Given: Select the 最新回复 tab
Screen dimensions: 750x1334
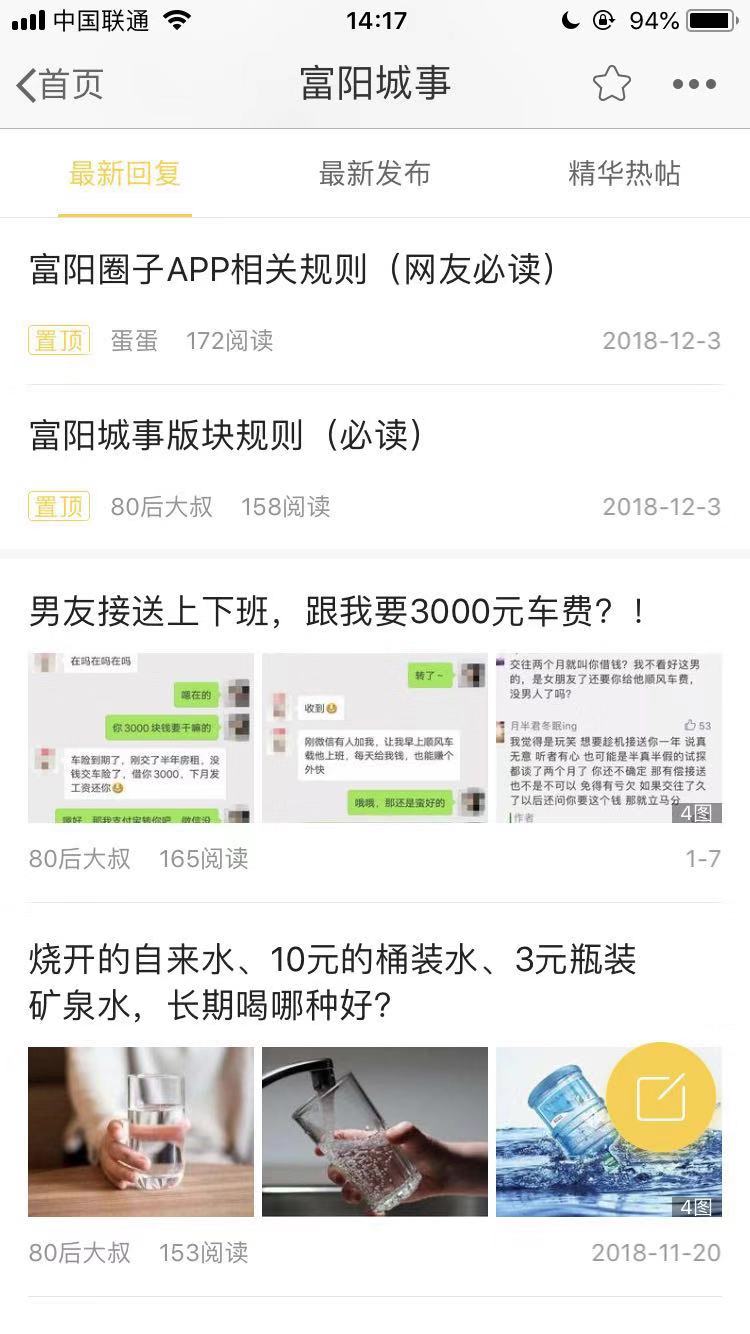Looking at the screenshot, I should pos(123,173).
